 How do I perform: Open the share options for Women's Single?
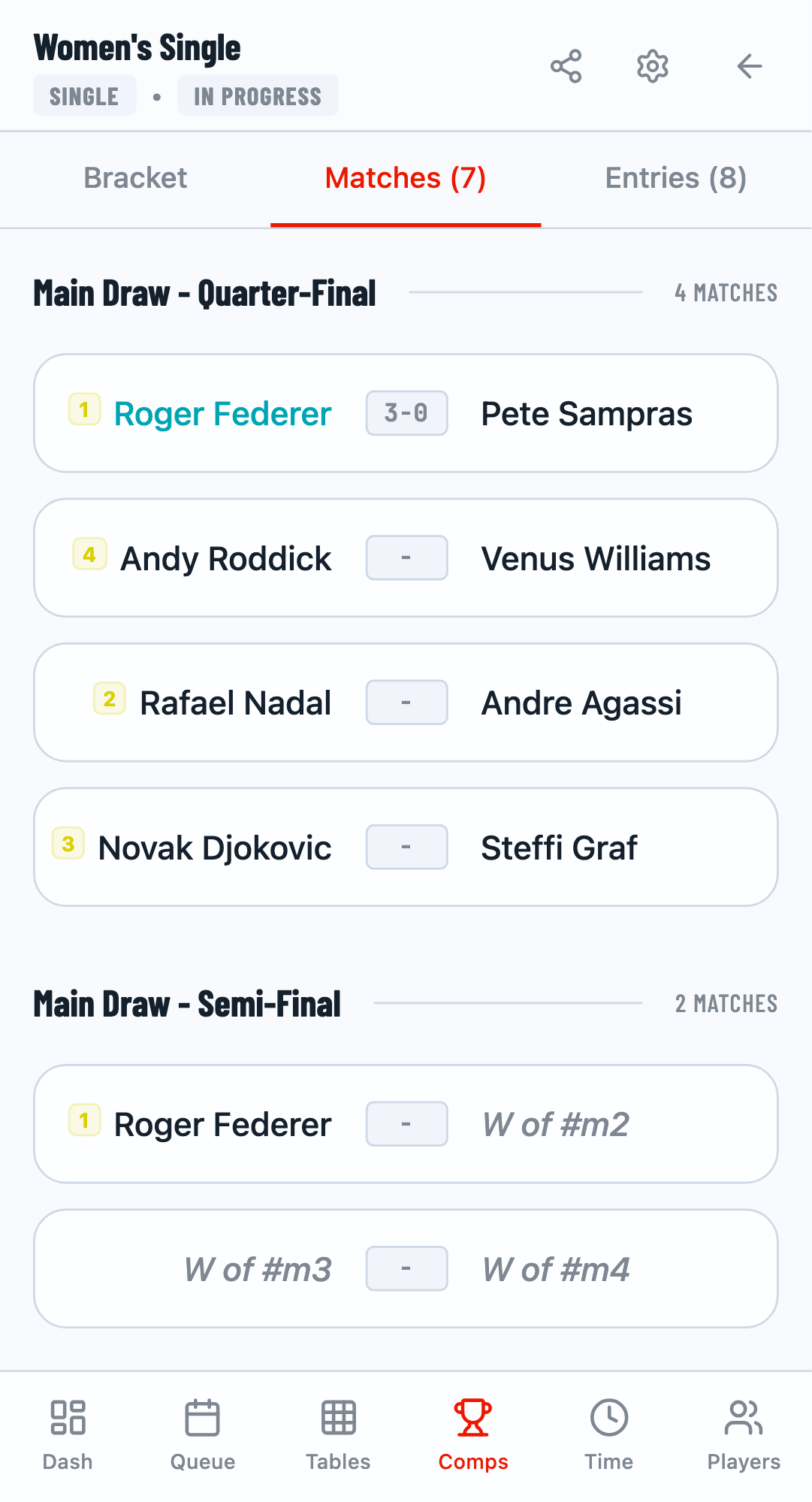click(x=566, y=66)
